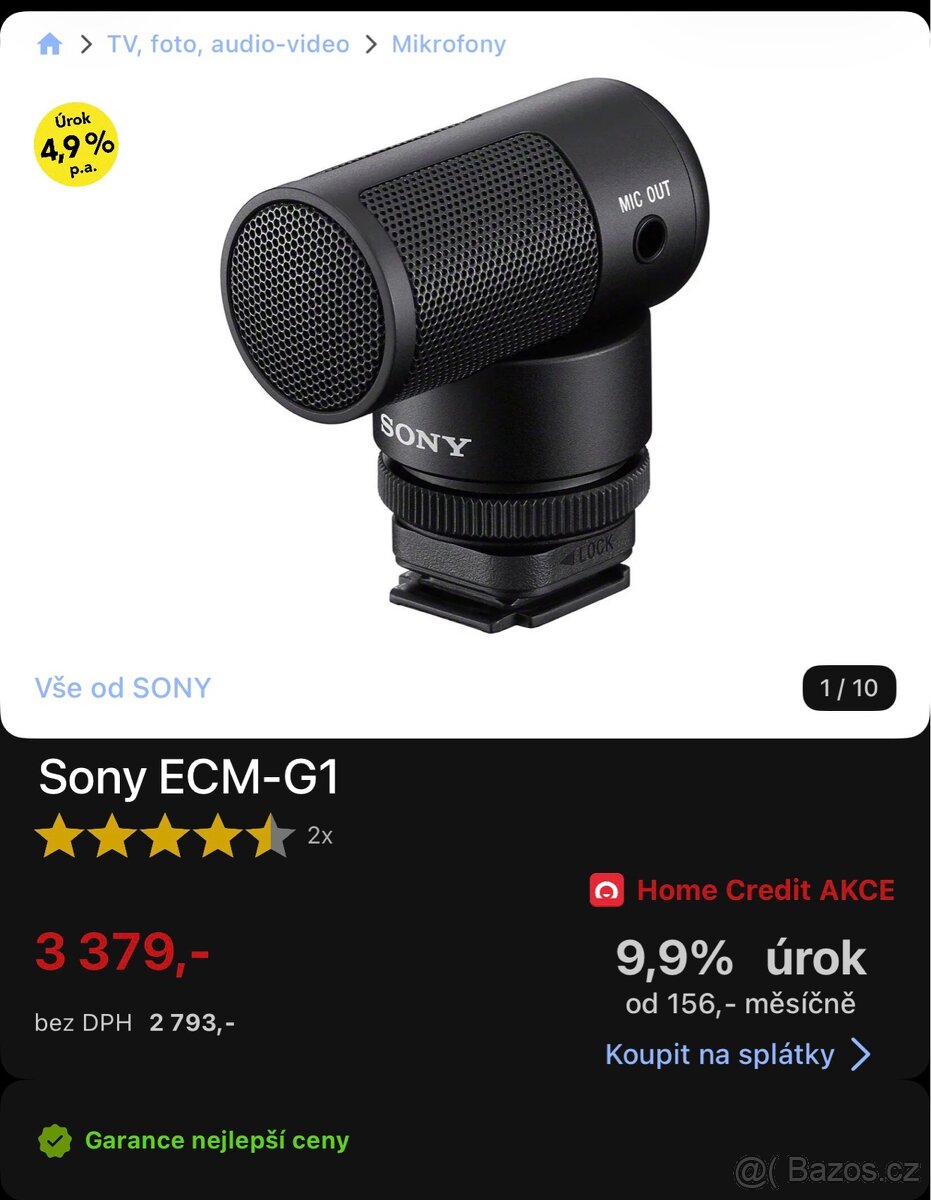The height and width of the screenshot is (1200, 931).
Task: Click the 1/10 image counter
Action: 851,688
